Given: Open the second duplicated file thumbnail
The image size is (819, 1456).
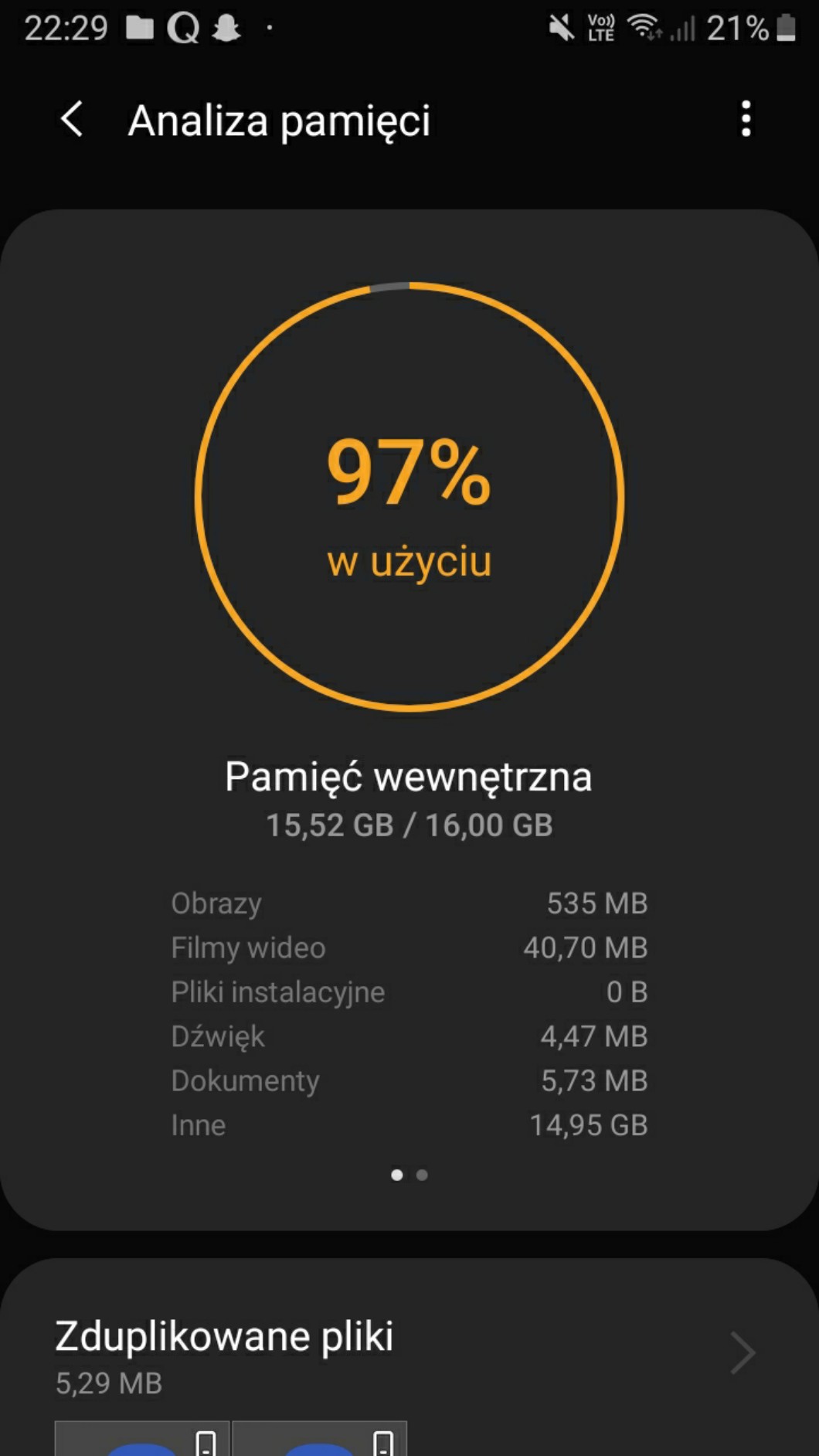Looking at the screenshot, I should (x=319, y=1439).
